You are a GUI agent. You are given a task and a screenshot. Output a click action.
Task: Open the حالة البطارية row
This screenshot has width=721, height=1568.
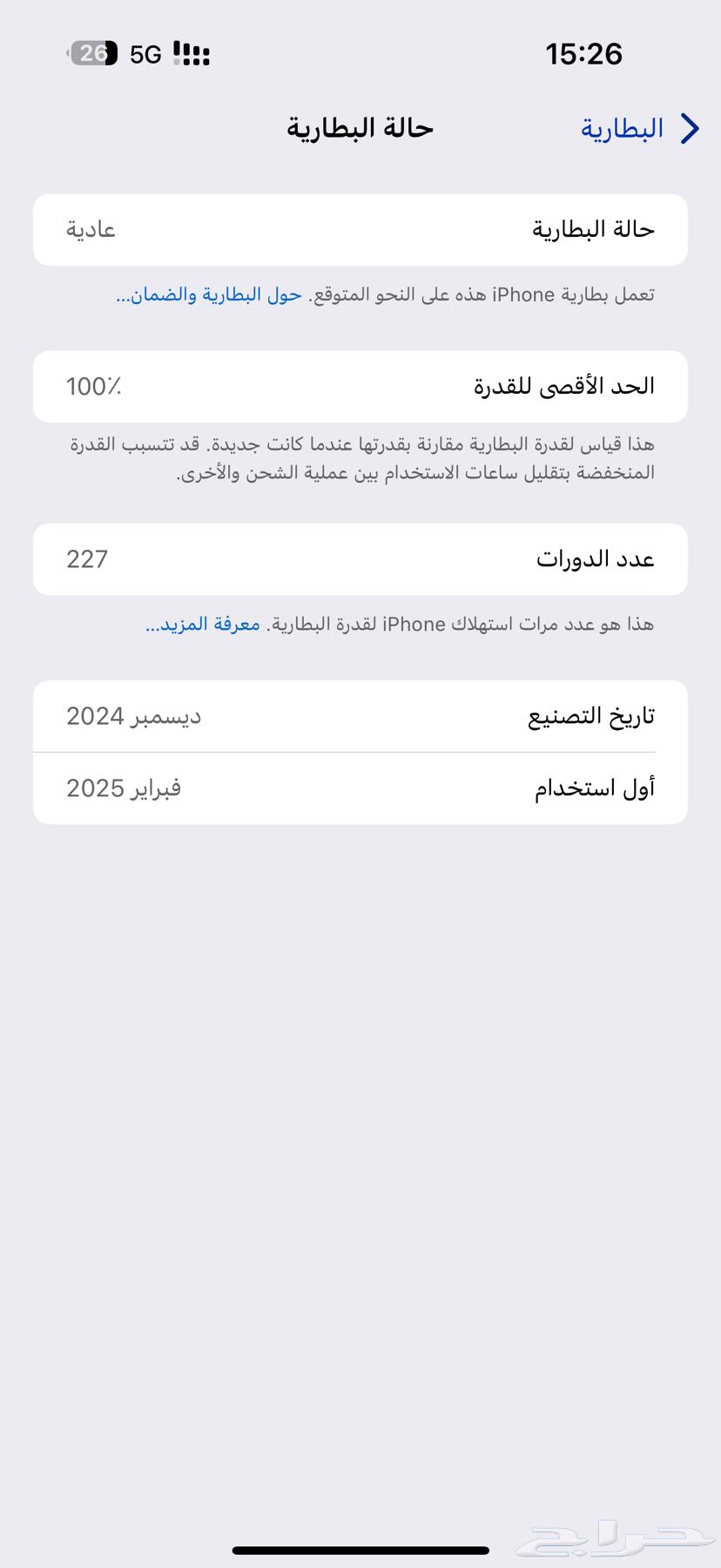pos(360,229)
